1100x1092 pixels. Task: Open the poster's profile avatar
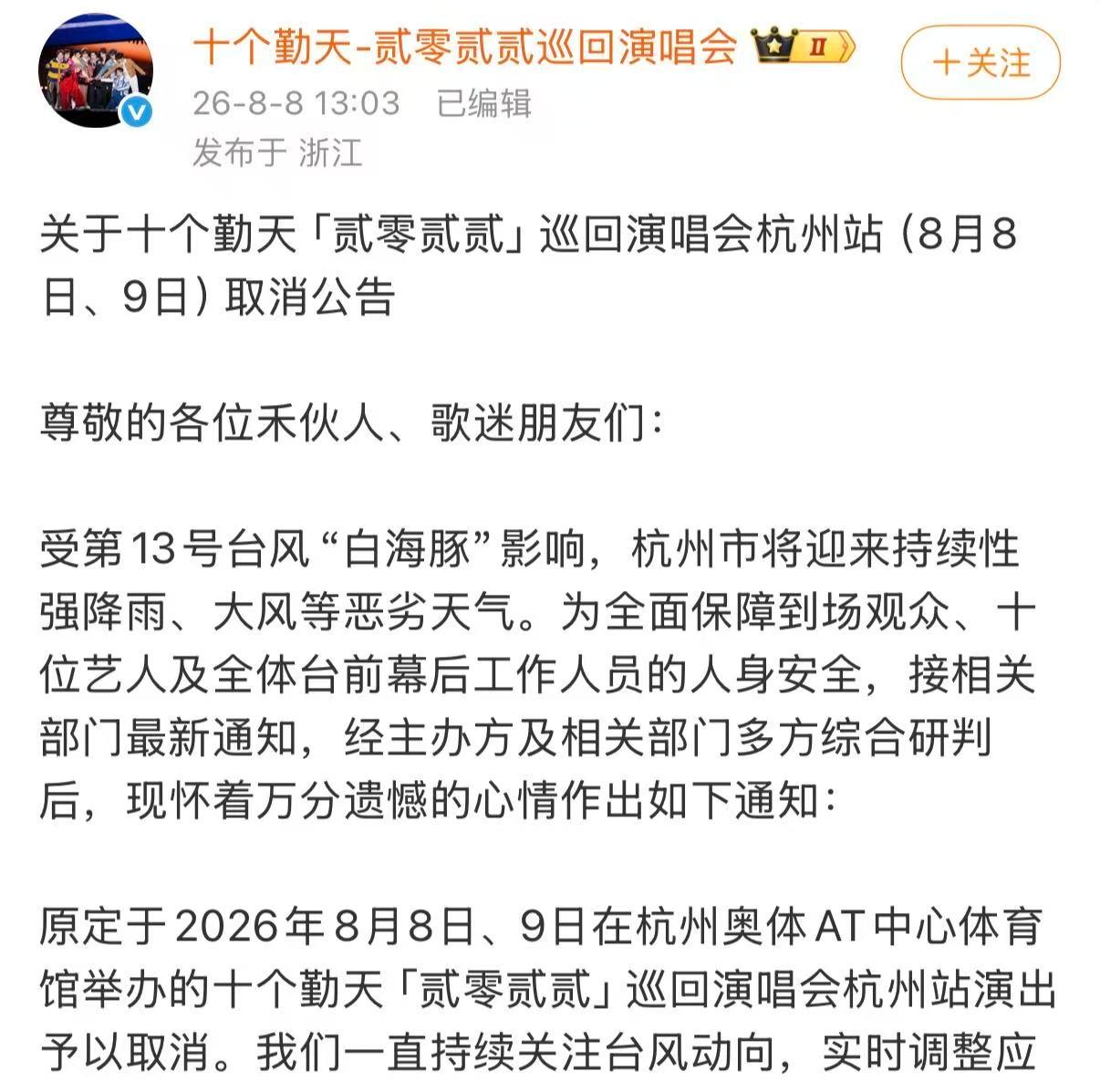[95, 71]
